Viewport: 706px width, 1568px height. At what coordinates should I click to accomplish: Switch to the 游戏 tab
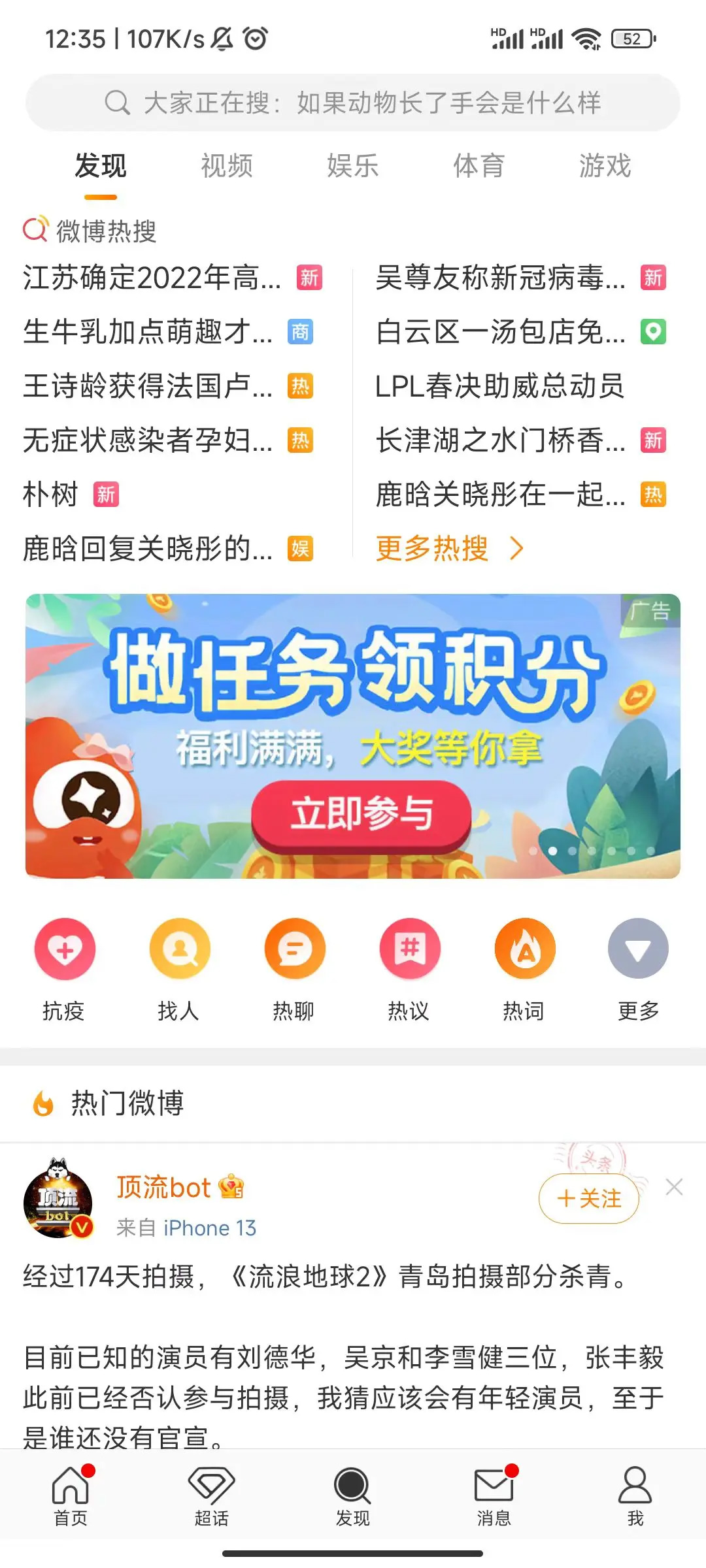pyautogui.click(x=605, y=166)
